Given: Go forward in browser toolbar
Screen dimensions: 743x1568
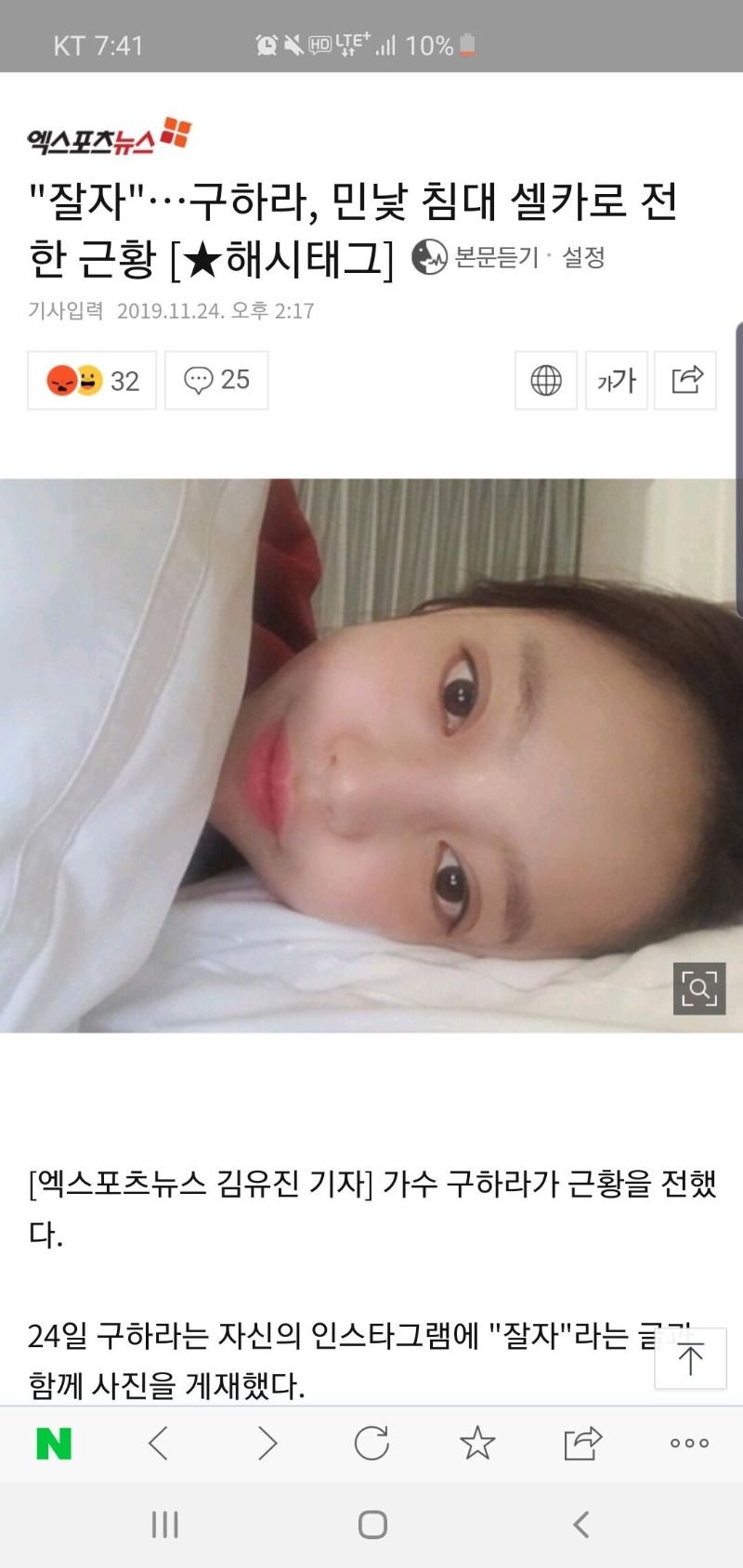Looking at the screenshot, I should point(267,1444).
